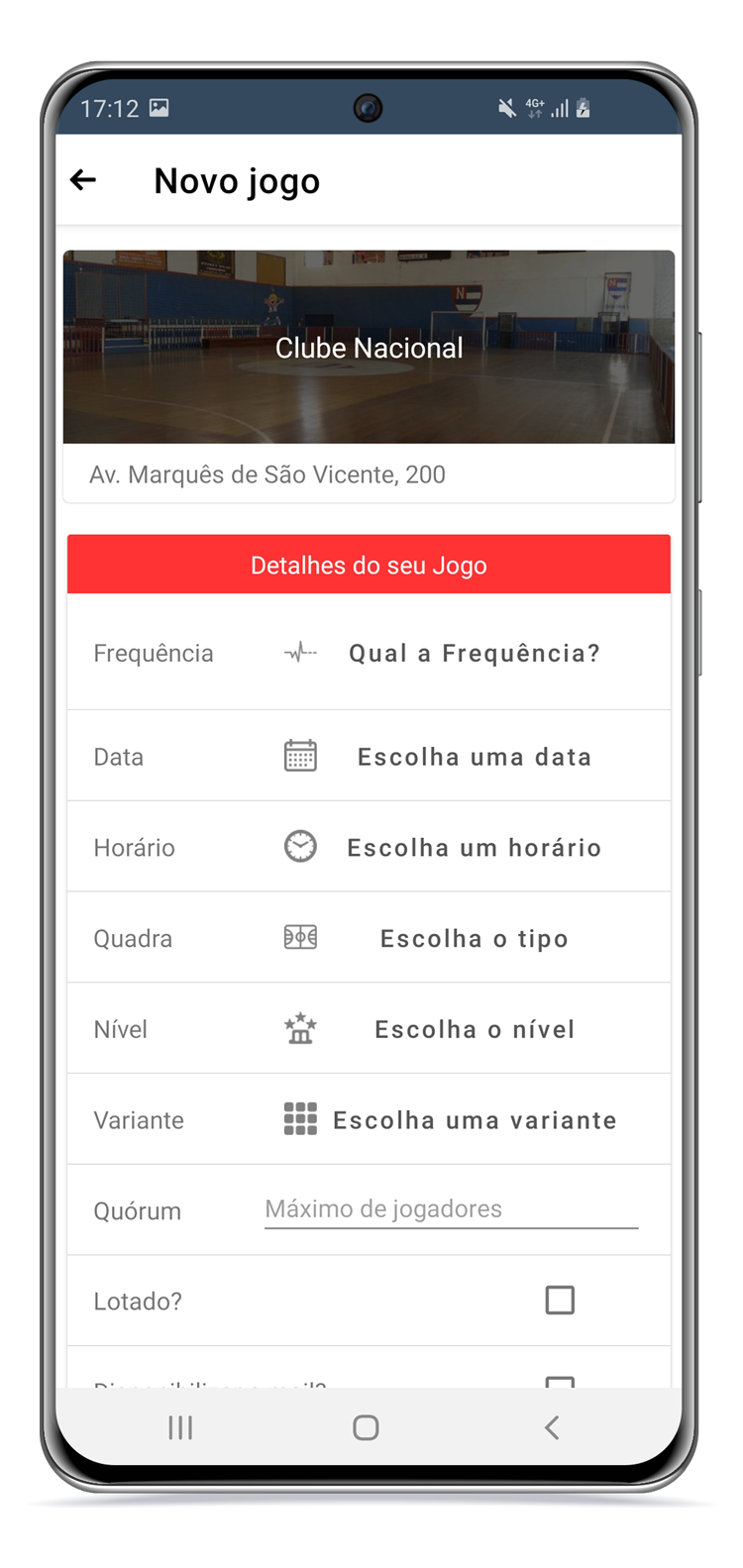Screen dimensions: 743x1568
Task: Open the Clube Nacional venue card
Action: (369, 347)
